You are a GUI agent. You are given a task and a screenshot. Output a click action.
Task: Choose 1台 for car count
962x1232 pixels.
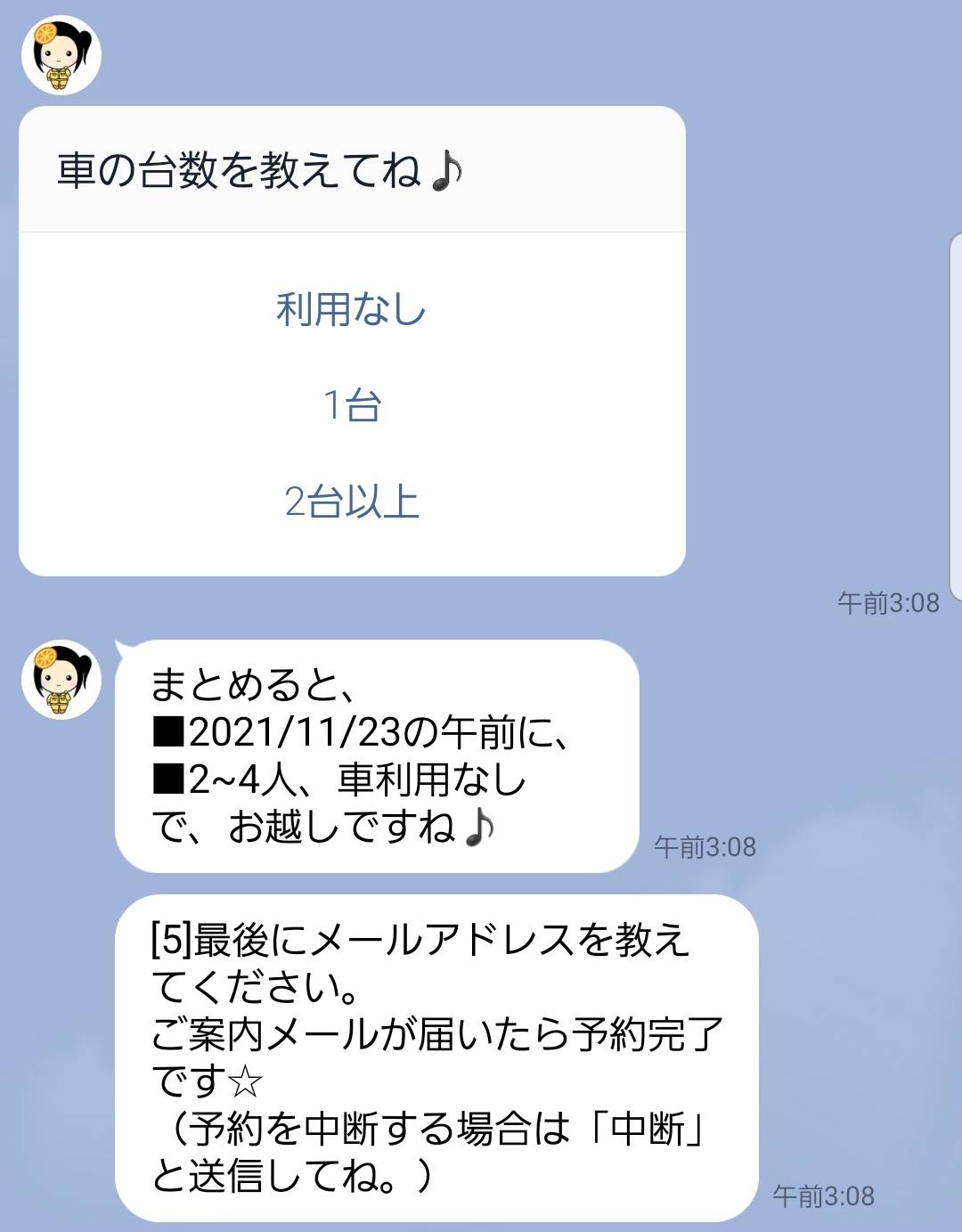(x=351, y=406)
